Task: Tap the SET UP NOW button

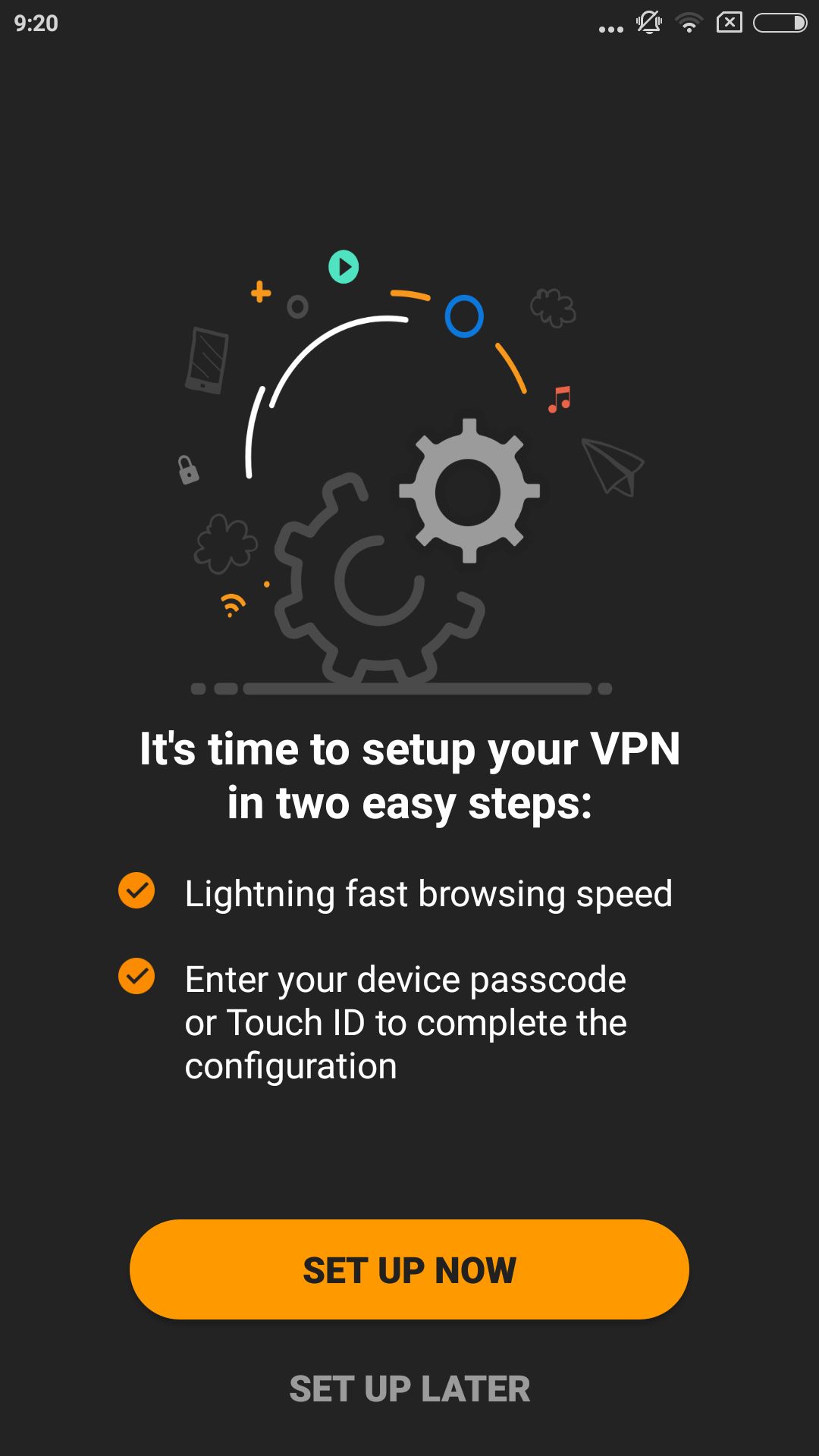Action: [409, 1269]
